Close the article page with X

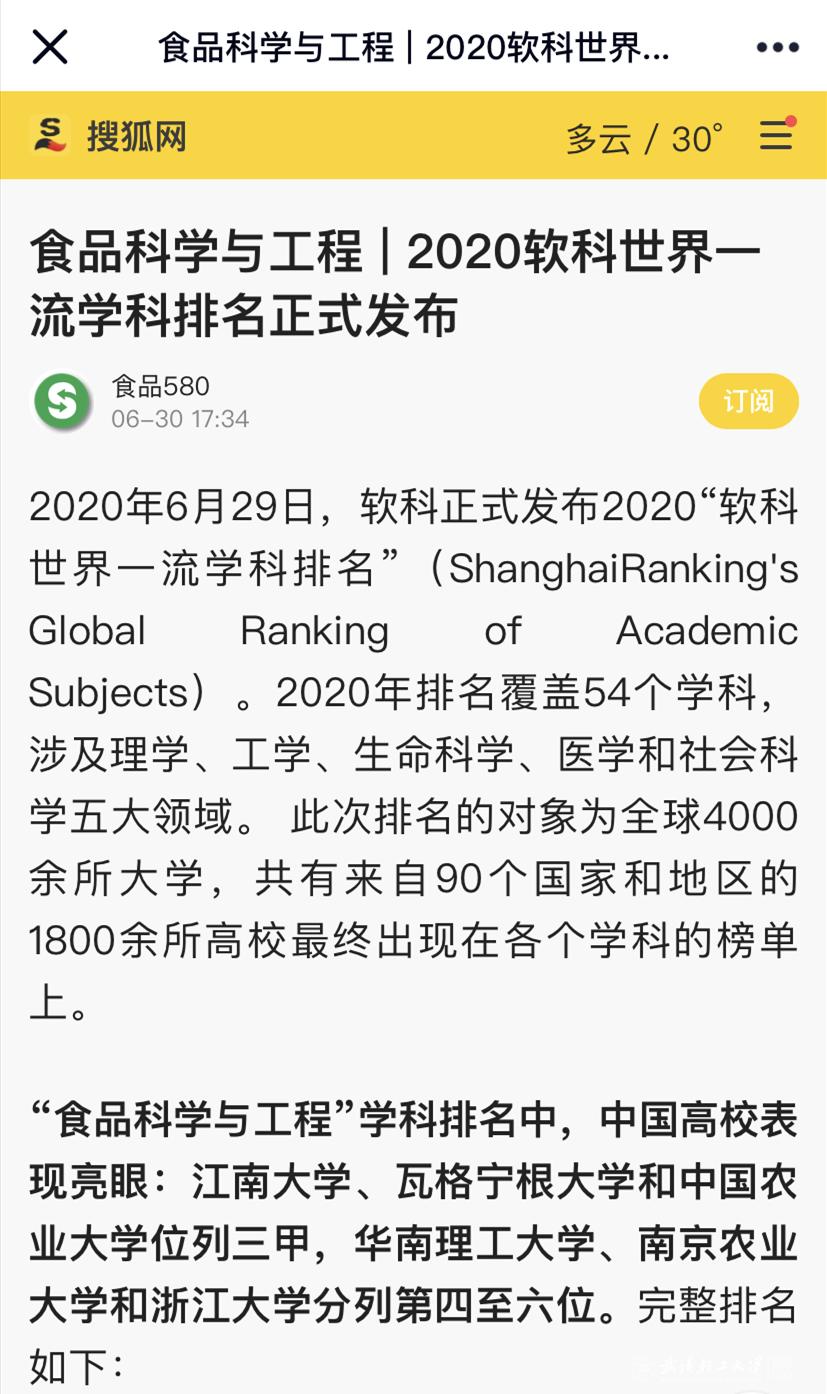click(x=50, y=46)
